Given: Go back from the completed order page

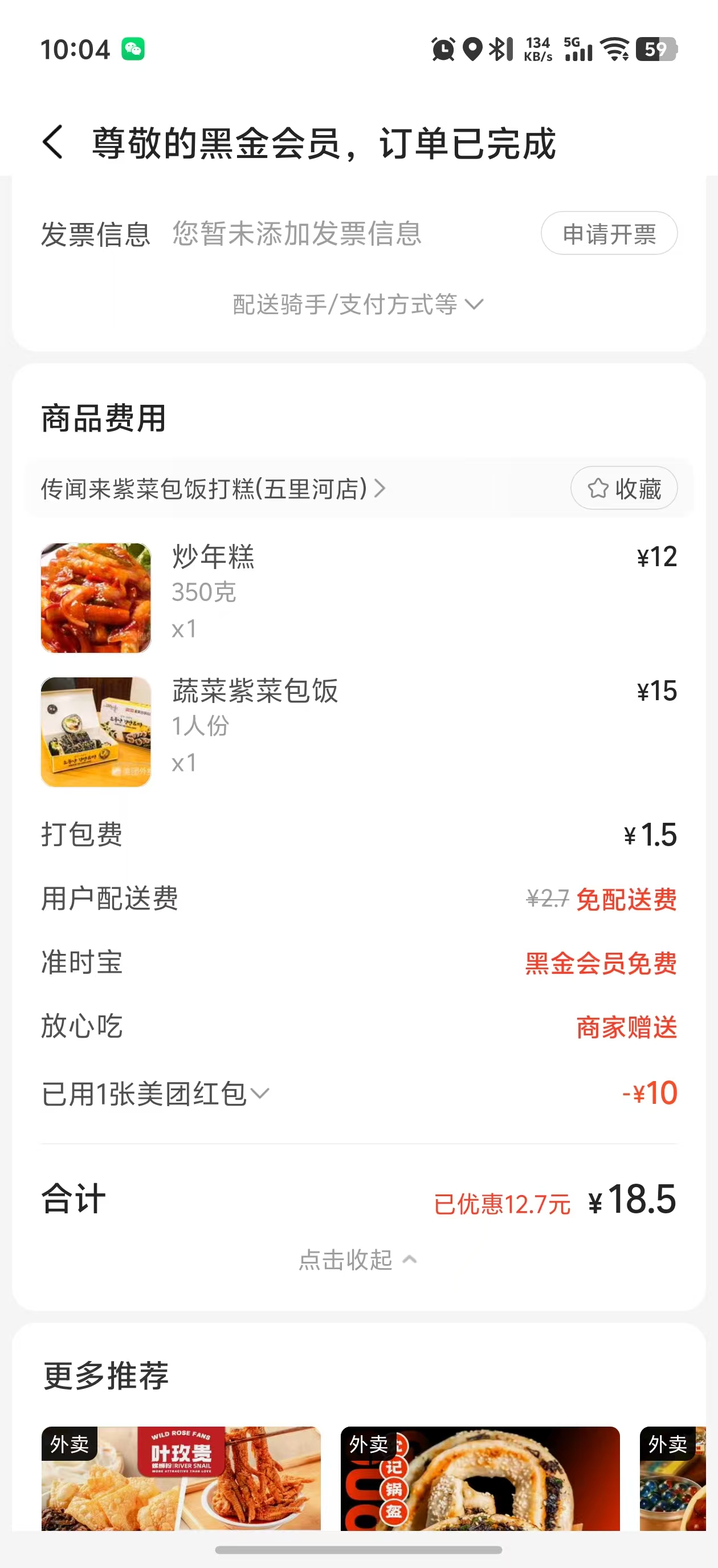Looking at the screenshot, I should [x=53, y=143].
